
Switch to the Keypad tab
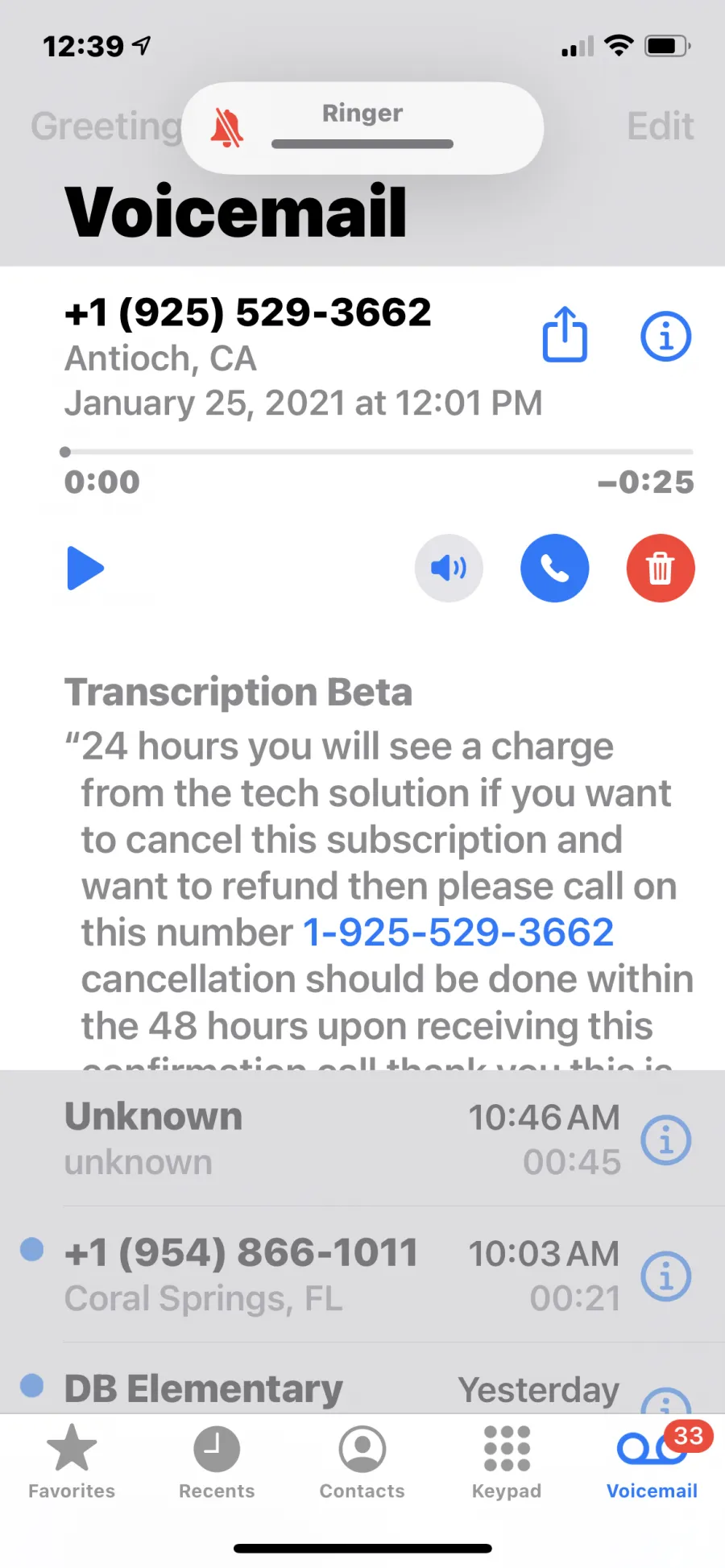(x=507, y=1462)
